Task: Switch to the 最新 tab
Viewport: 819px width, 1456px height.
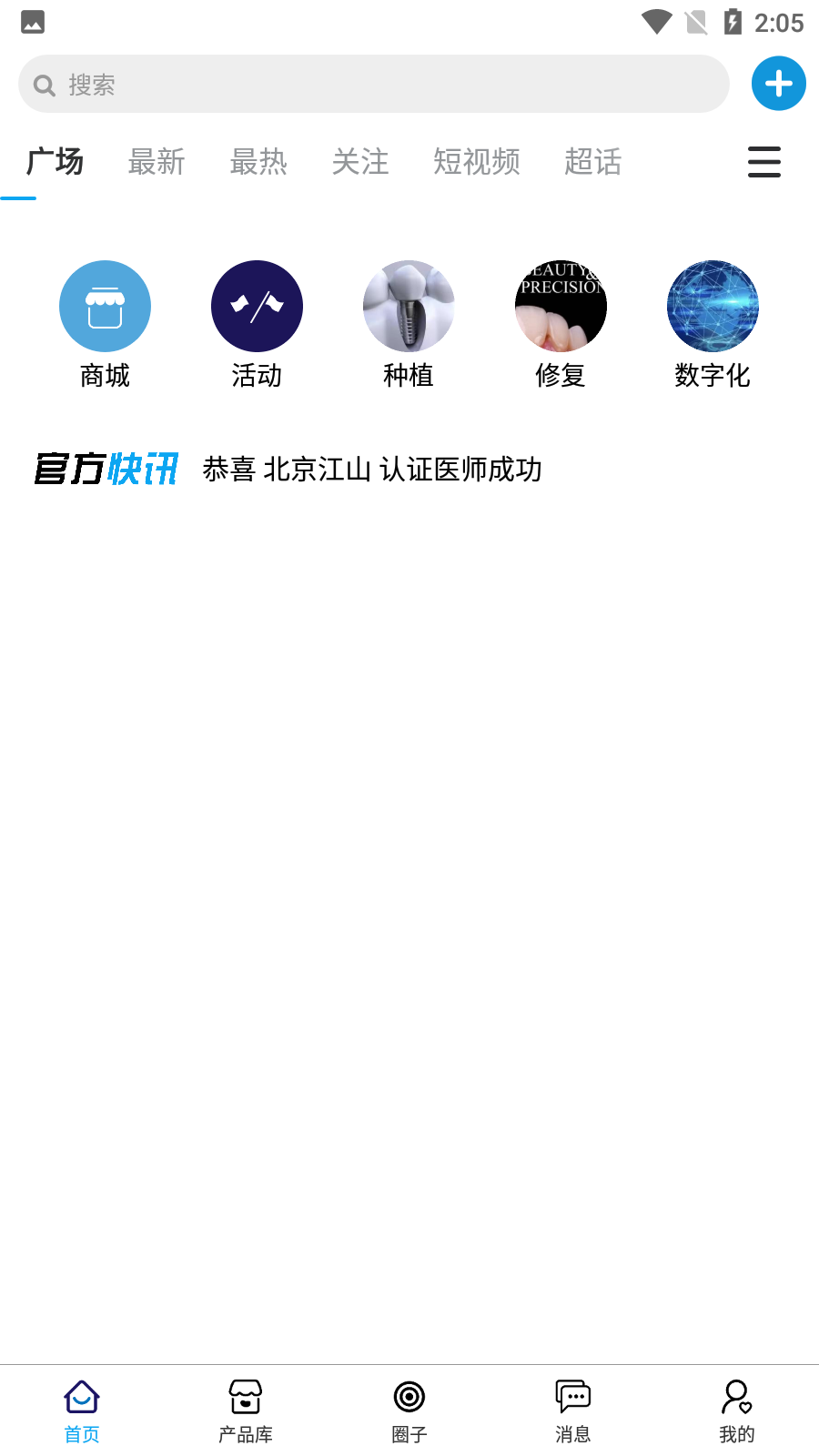Action: [x=156, y=162]
